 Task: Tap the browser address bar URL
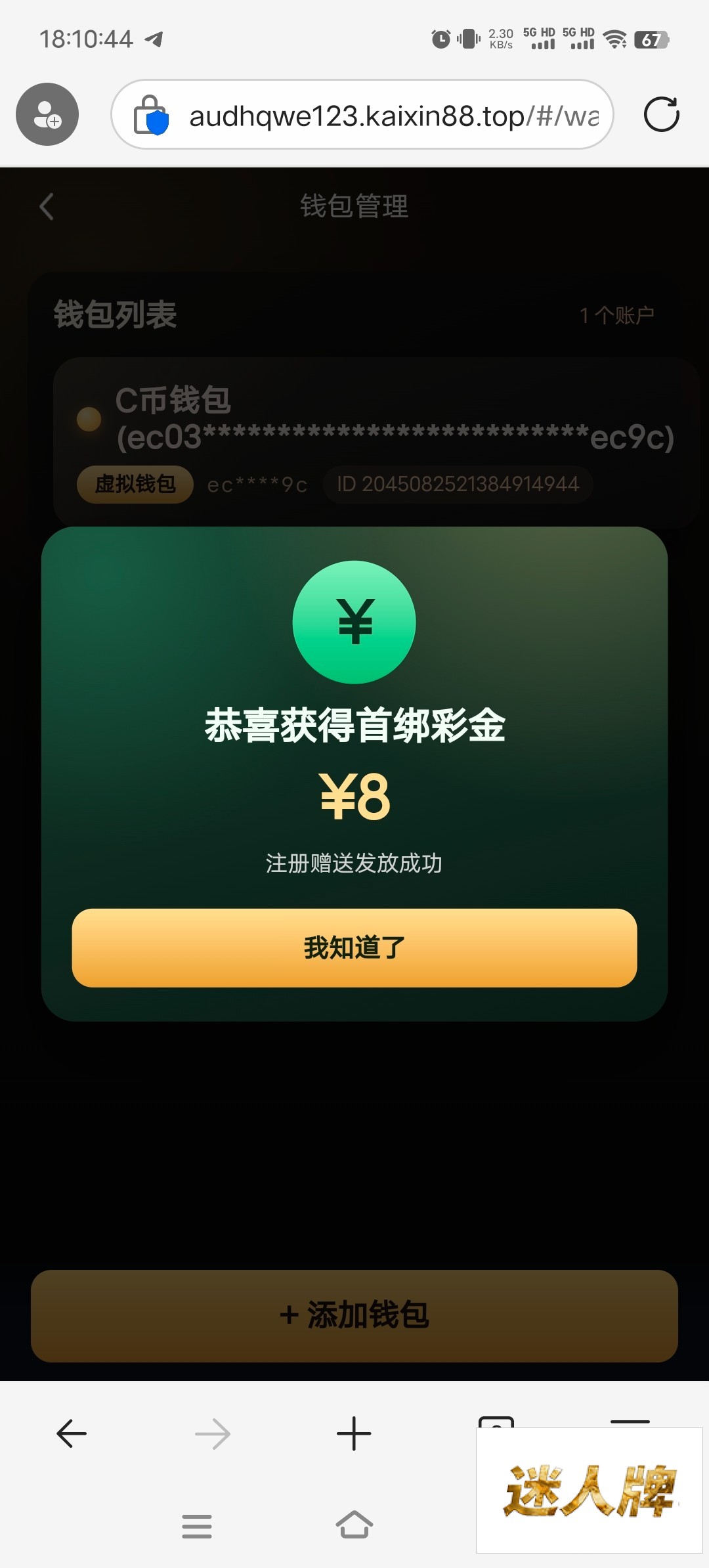click(x=393, y=116)
